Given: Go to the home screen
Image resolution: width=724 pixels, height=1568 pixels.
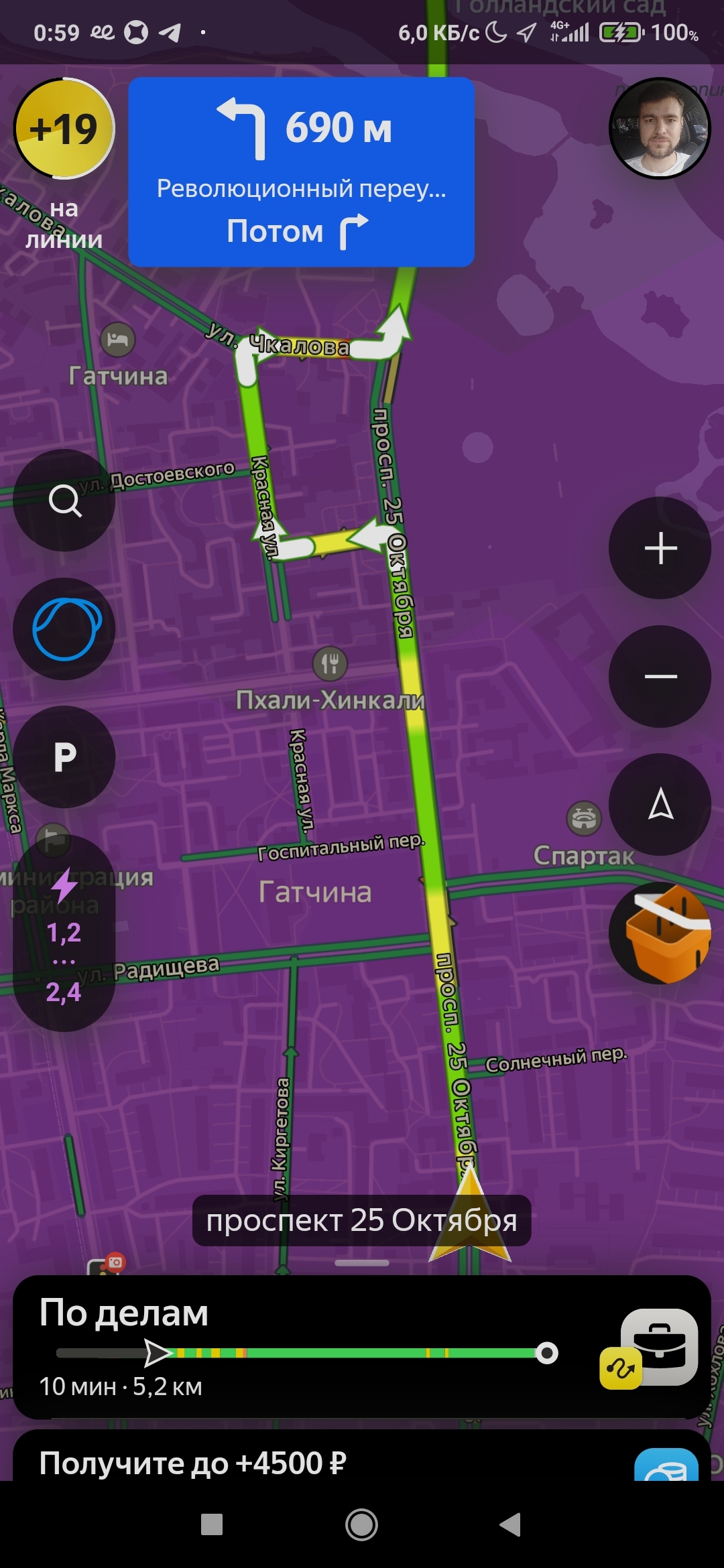Looking at the screenshot, I should 361,1524.
